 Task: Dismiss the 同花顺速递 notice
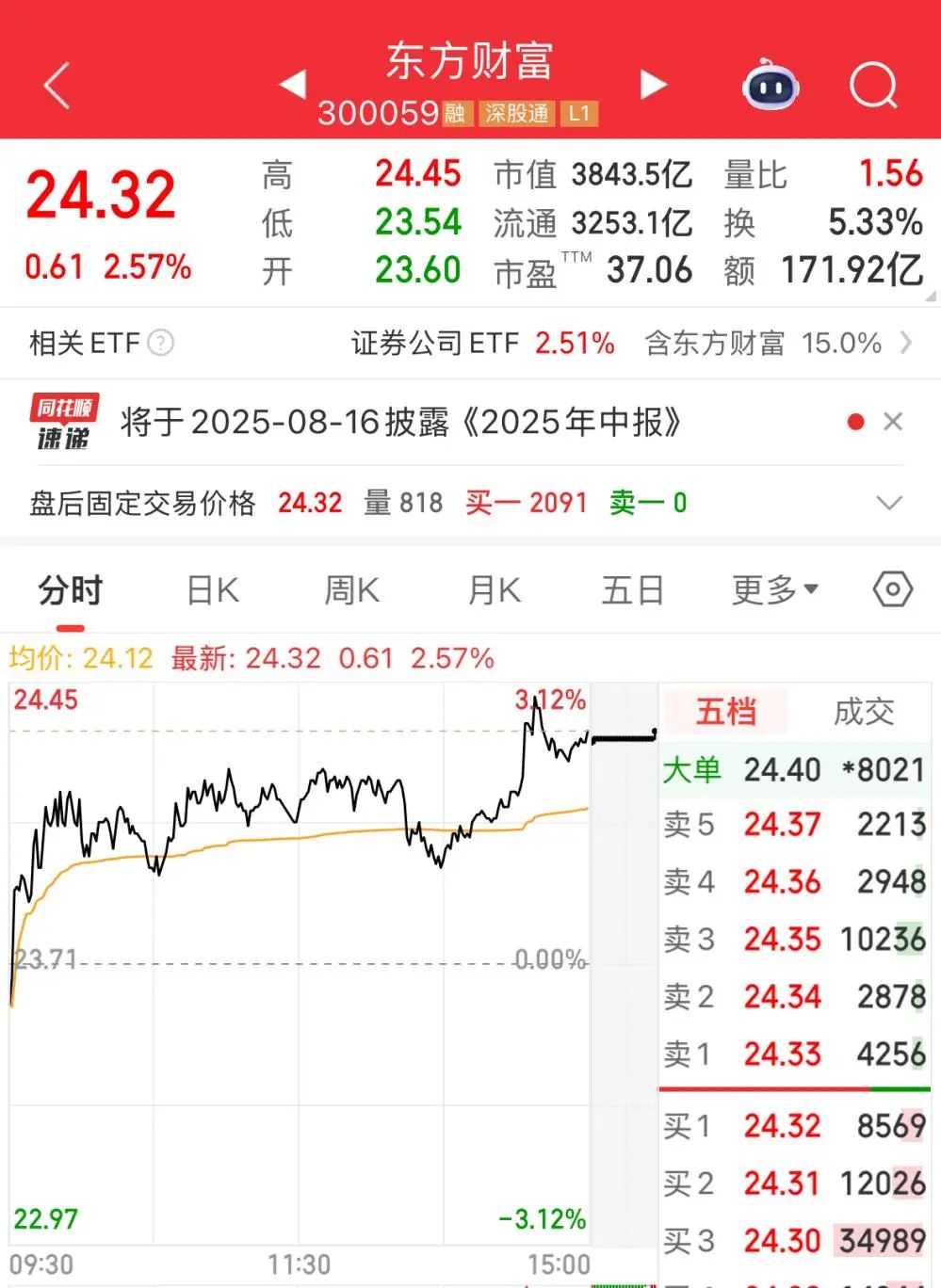(893, 422)
